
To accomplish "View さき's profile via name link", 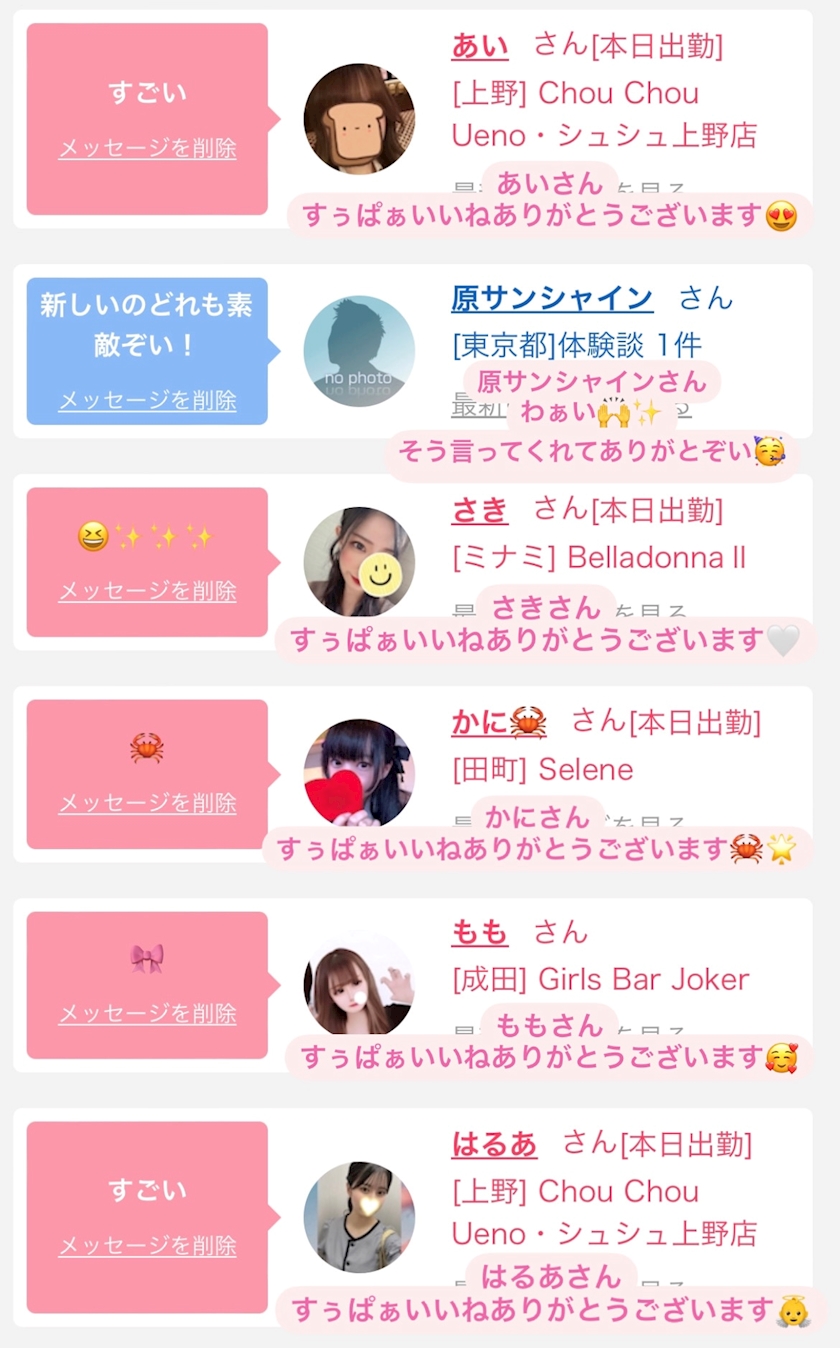I will (x=480, y=510).
